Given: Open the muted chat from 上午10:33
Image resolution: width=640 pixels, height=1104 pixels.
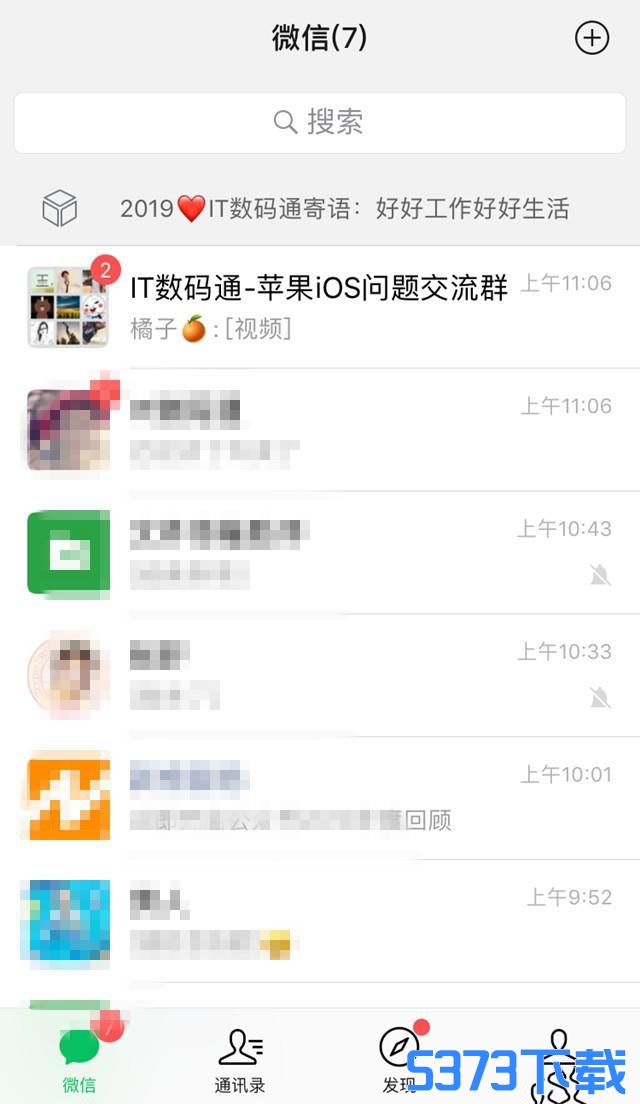Looking at the screenshot, I should click(x=320, y=675).
